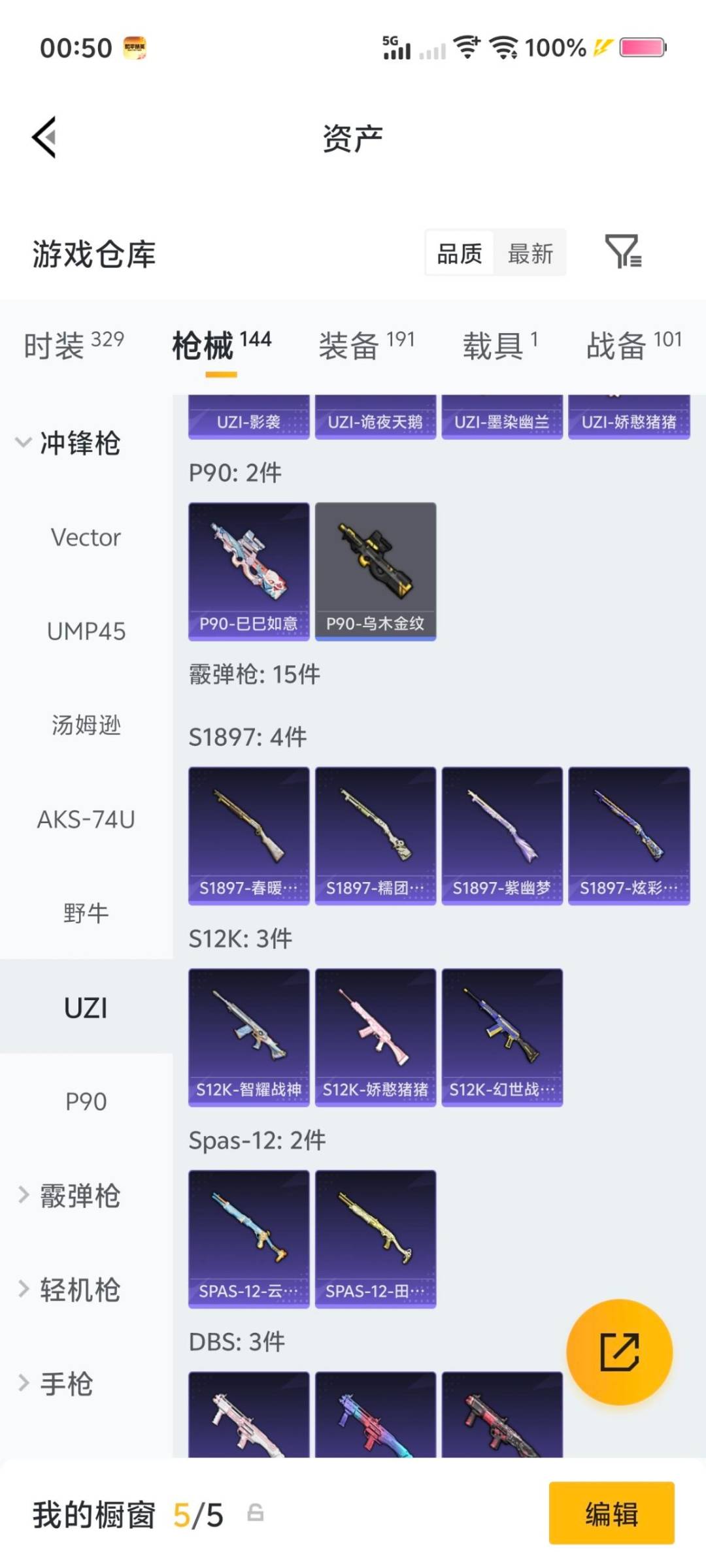This screenshot has height=1568, width=706.
Task: Select Vector in the sidebar list
Action: [x=86, y=537]
